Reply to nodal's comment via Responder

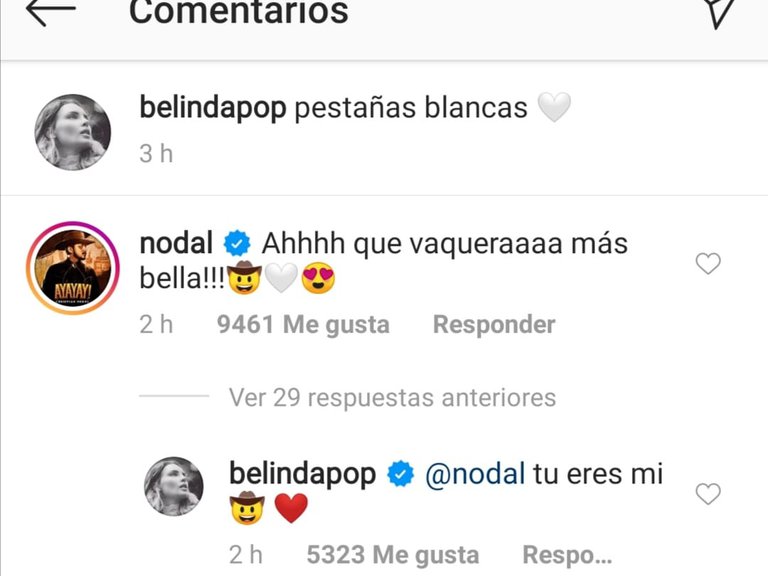pos(493,324)
